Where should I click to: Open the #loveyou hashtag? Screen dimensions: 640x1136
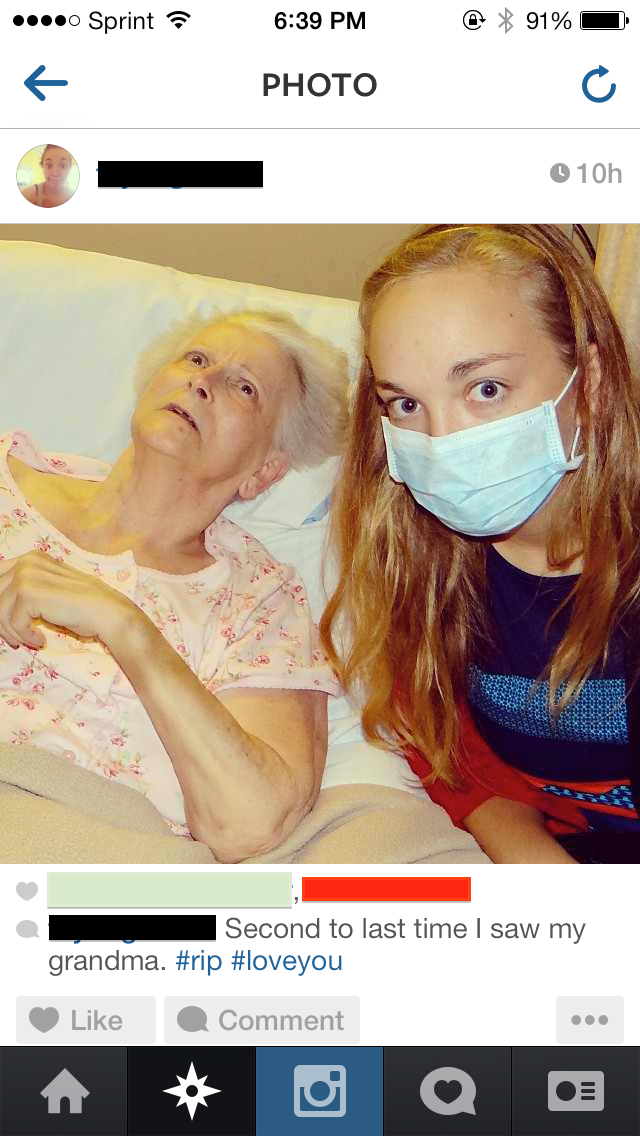(x=287, y=962)
